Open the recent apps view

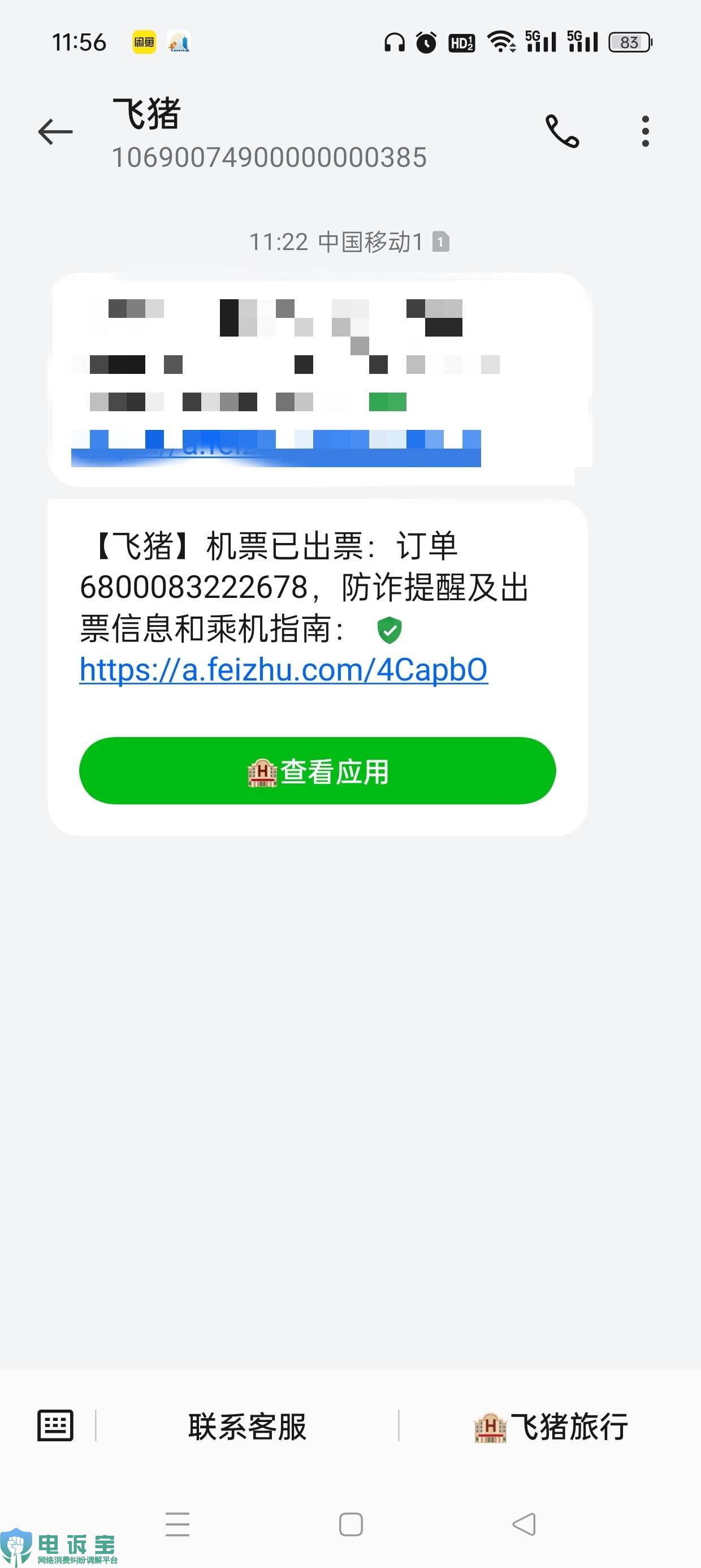pyautogui.click(x=177, y=1524)
